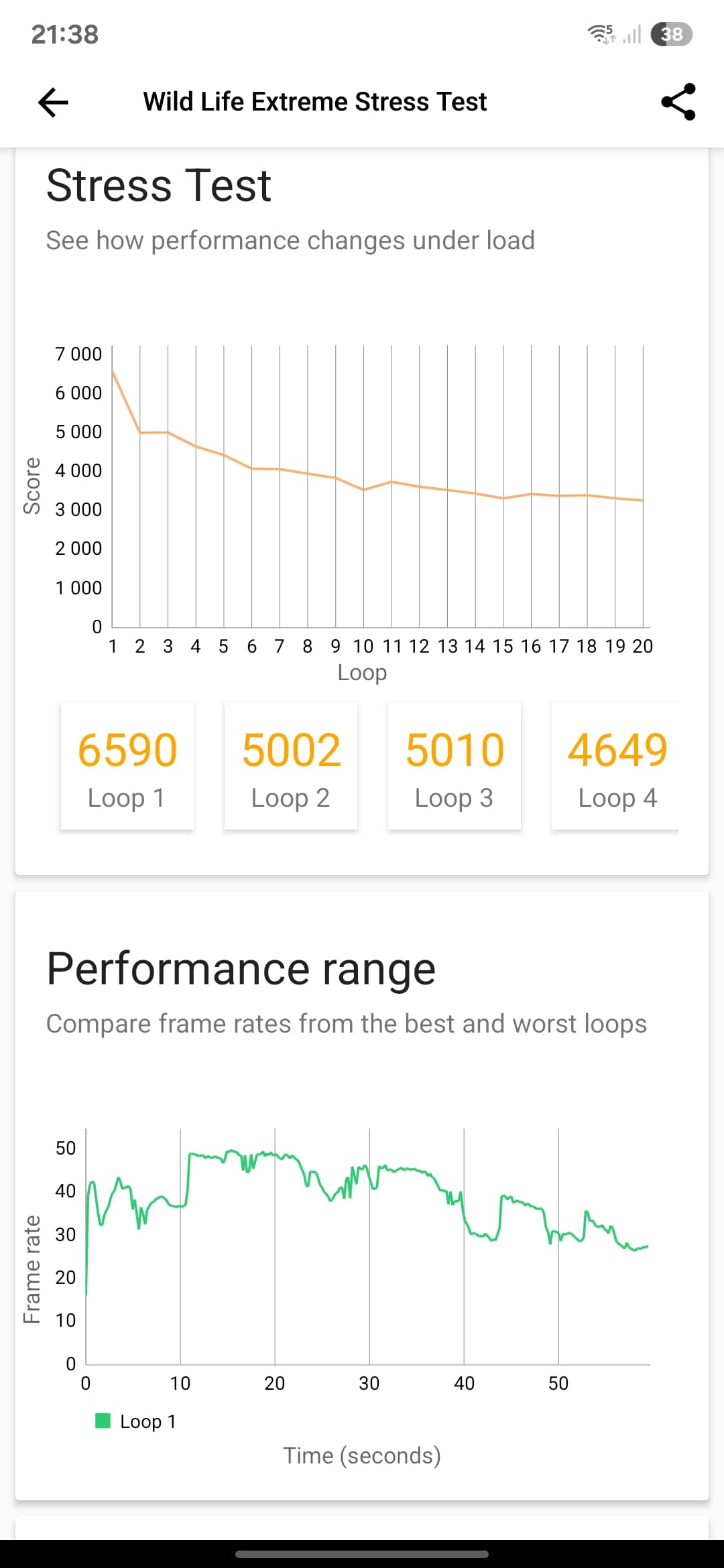Image resolution: width=724 pixels, height=1568 pixels.
Task: Tap the Wild Life Extreme Stress Test title
Action: 315,102
